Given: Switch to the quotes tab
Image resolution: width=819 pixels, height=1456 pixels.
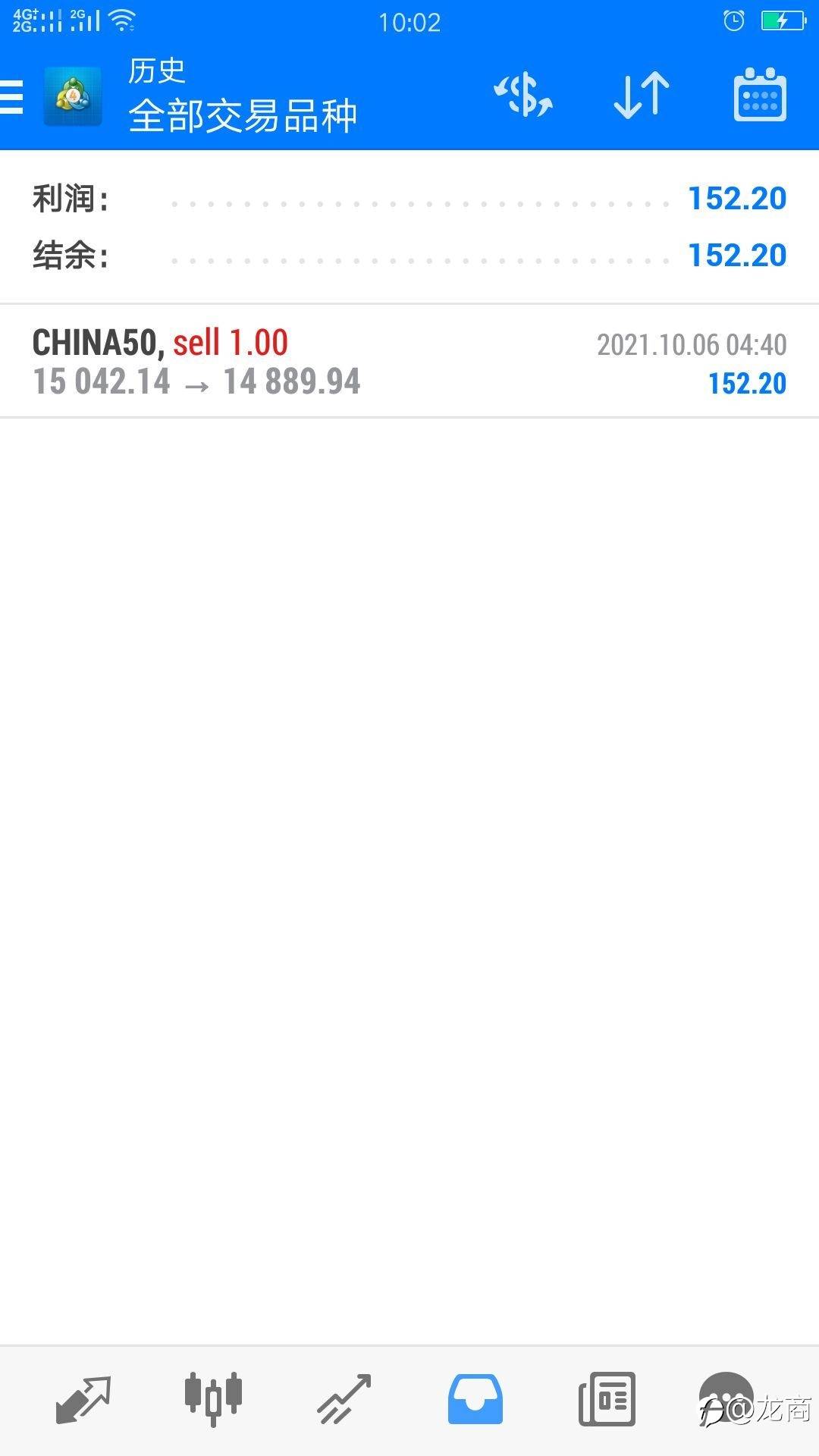Looking at the screenshot, I should coord(83,1399).
